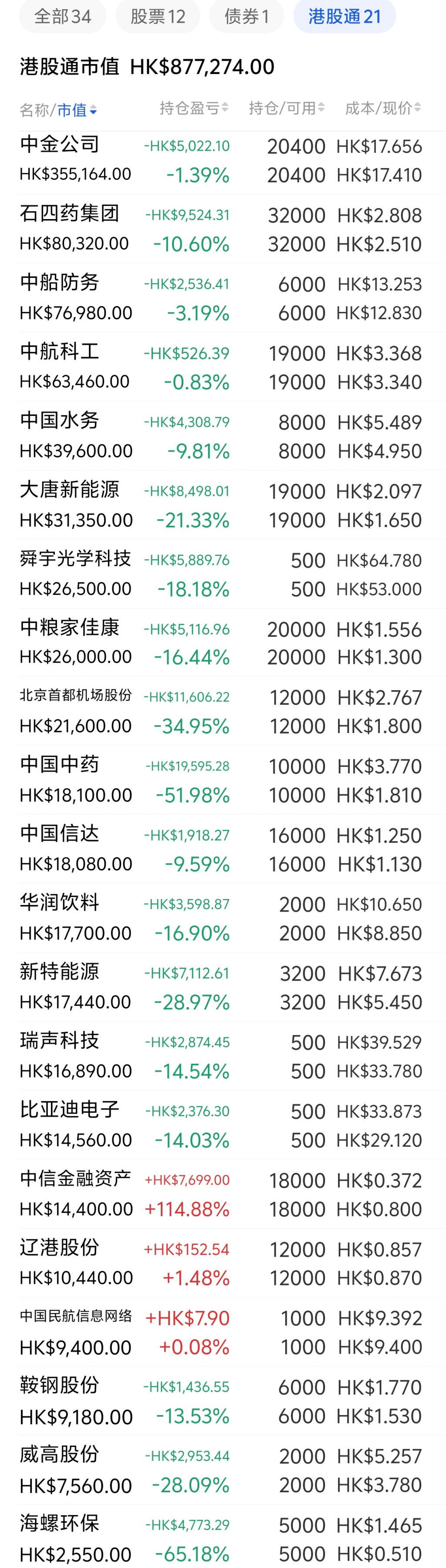Select the 股票 12 tab
The height and width of the screenshot is (1568, 446).
click(158, 17)
